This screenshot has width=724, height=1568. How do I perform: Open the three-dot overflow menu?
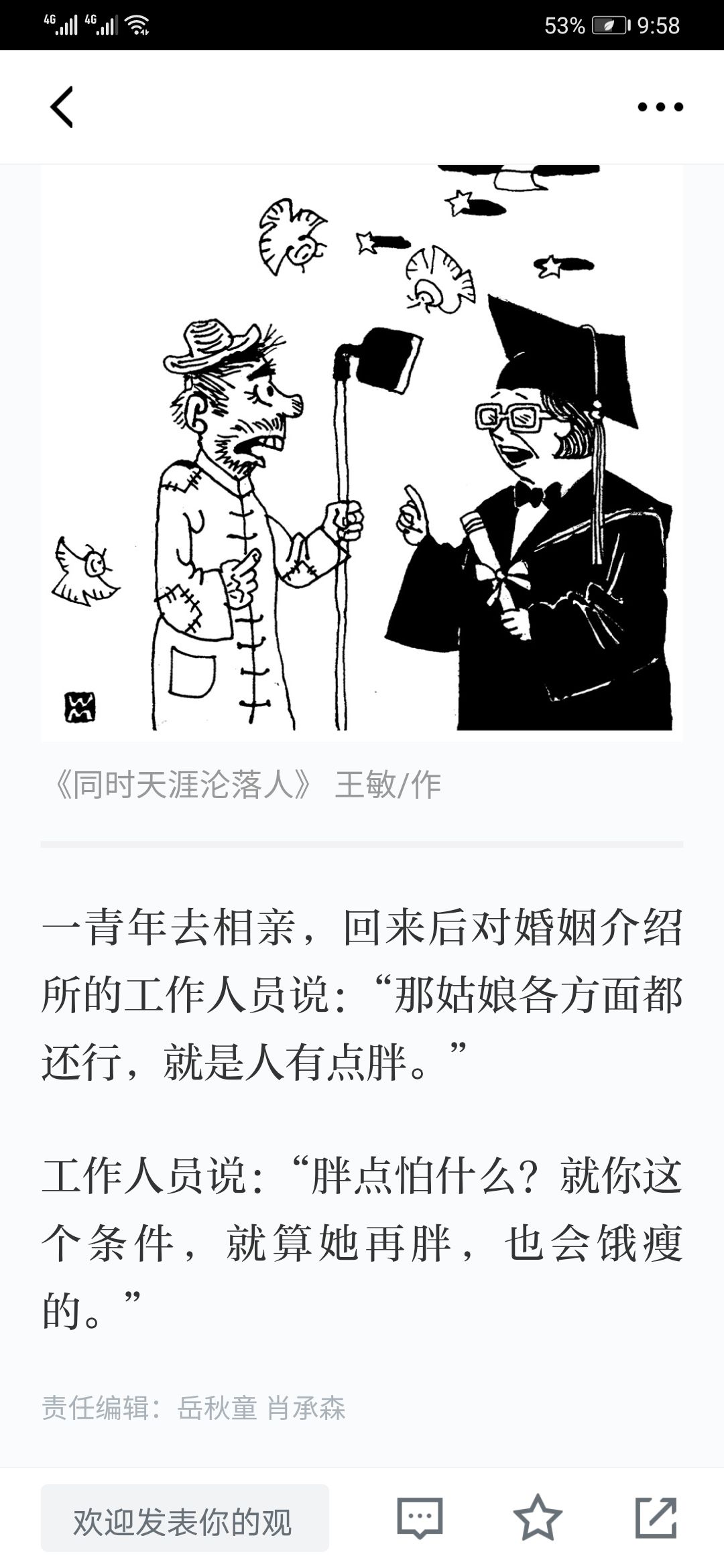pyautogui.click(x=660, y=107)
